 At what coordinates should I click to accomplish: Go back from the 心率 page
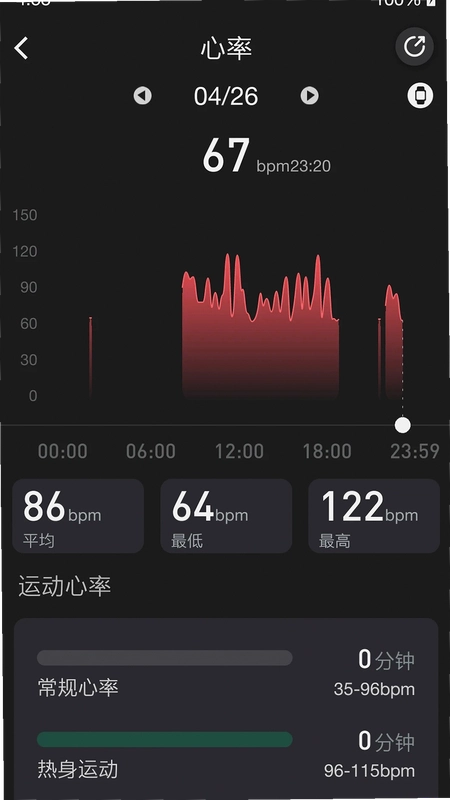pos(21,48)
